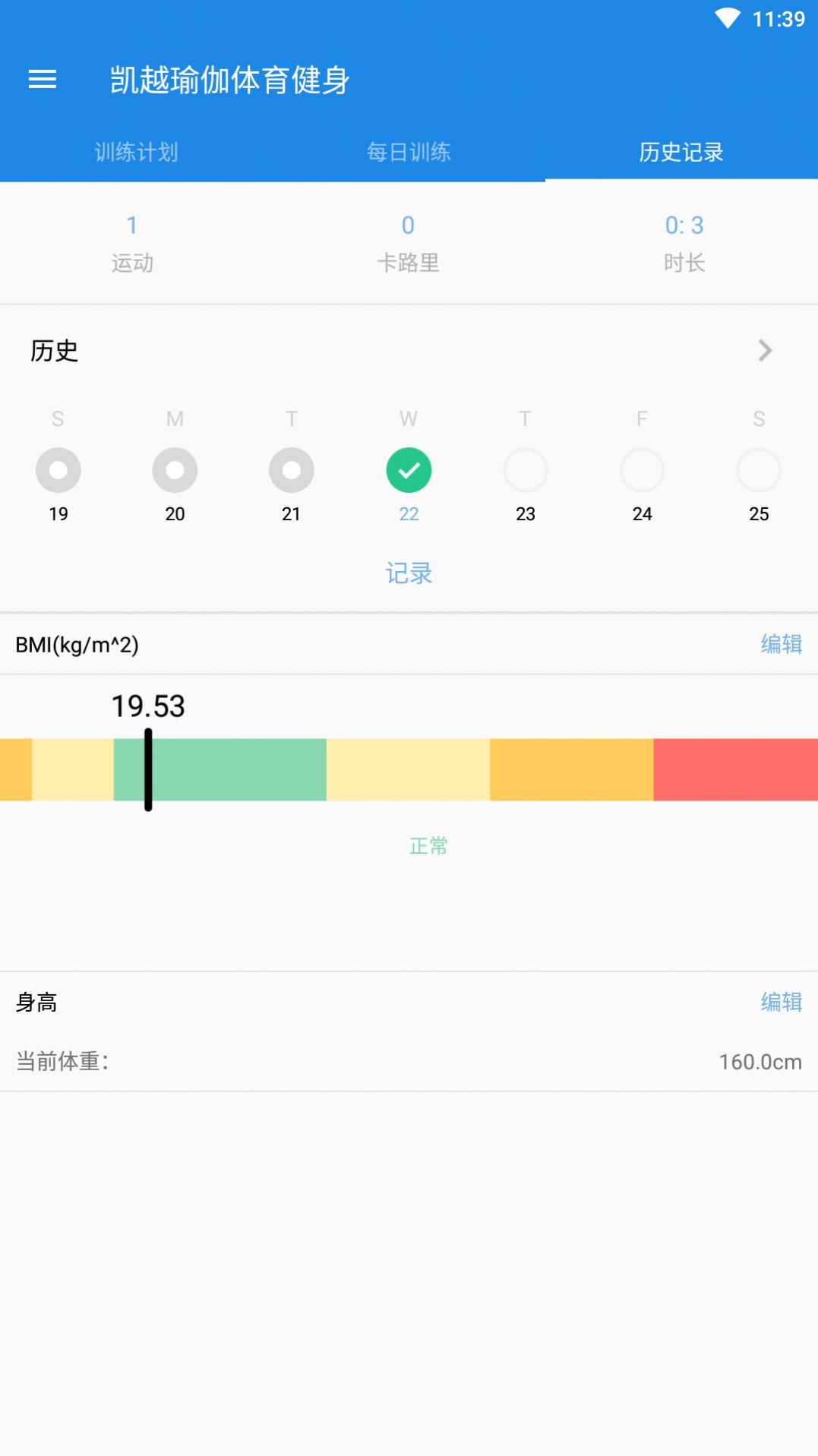Click 编辑 next to BMI

(x=779, y=644)
